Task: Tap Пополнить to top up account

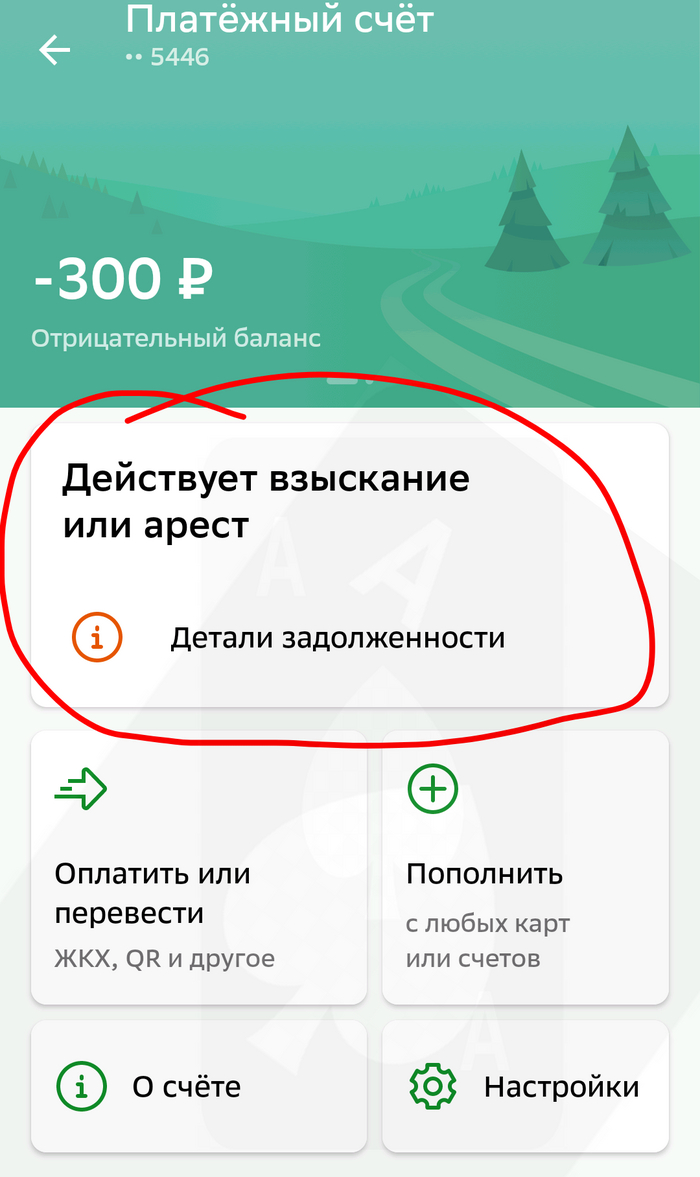Action: (x=525, y=867)
